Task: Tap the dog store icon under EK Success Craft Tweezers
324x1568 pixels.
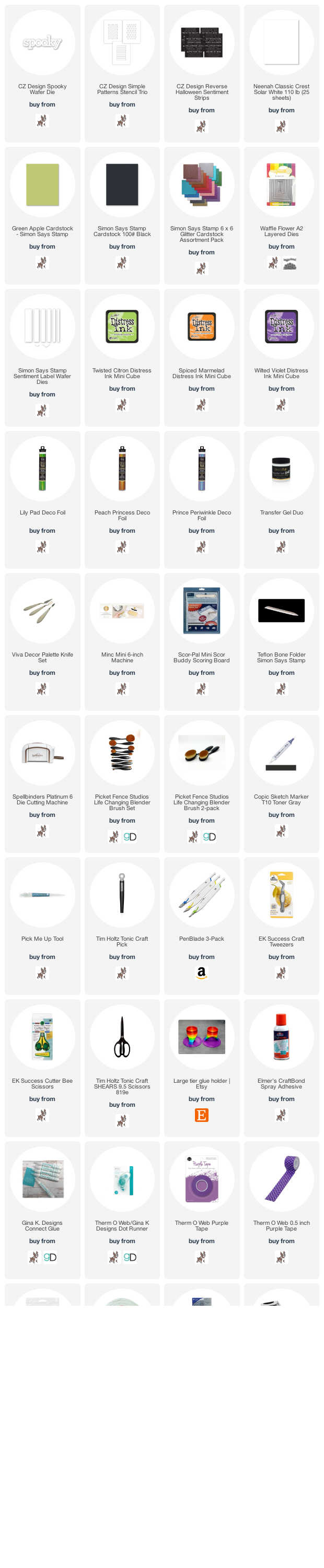Action: click(x=281, y=973)
